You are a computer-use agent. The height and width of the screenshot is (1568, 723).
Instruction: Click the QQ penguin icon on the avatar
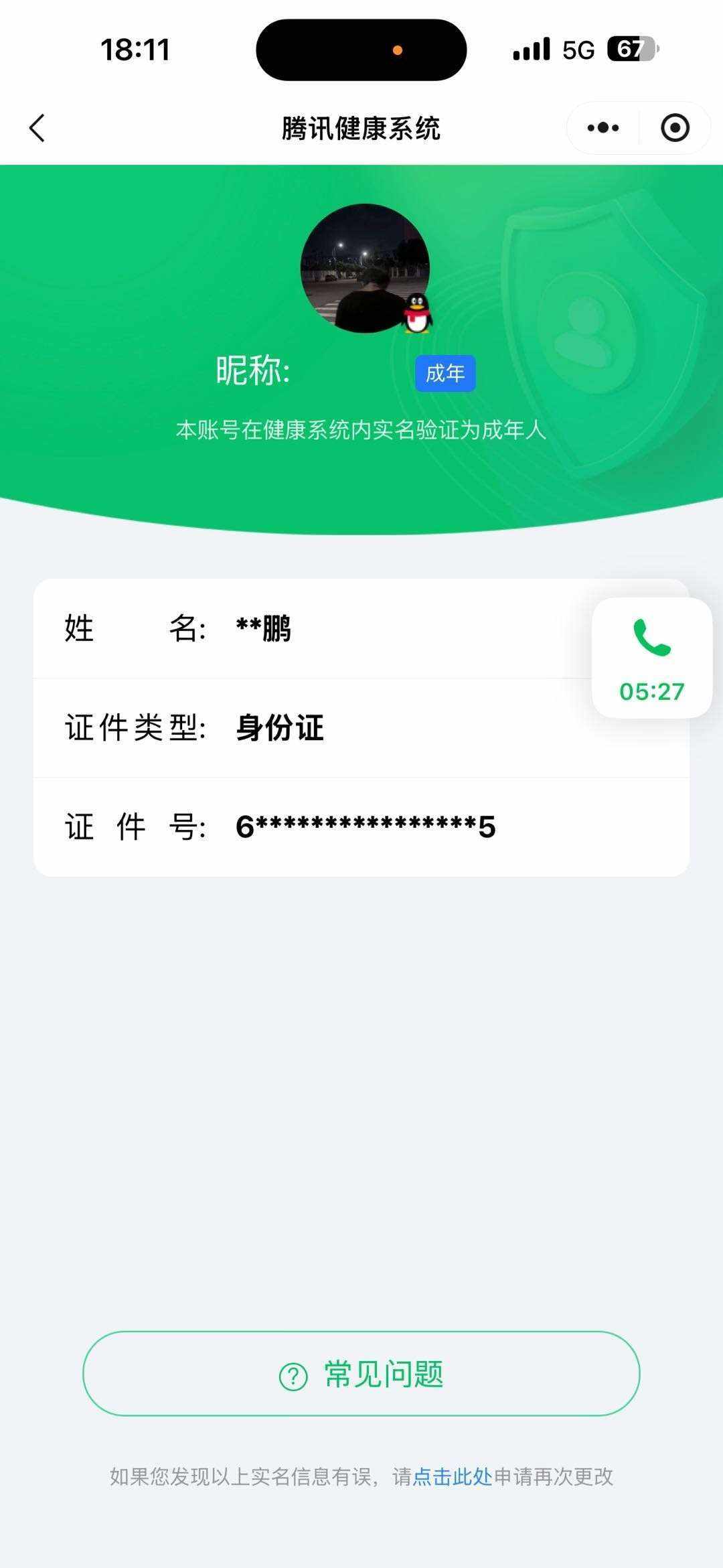pyautogui.click(x=416, y=315)
